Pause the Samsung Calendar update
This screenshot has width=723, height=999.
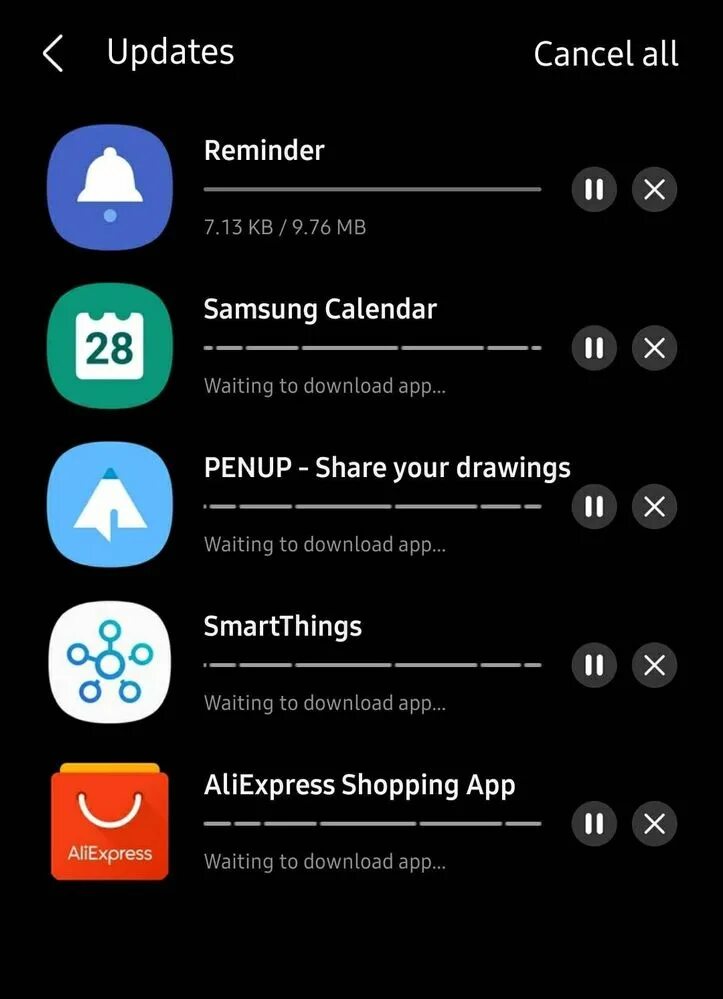point(594,348)
